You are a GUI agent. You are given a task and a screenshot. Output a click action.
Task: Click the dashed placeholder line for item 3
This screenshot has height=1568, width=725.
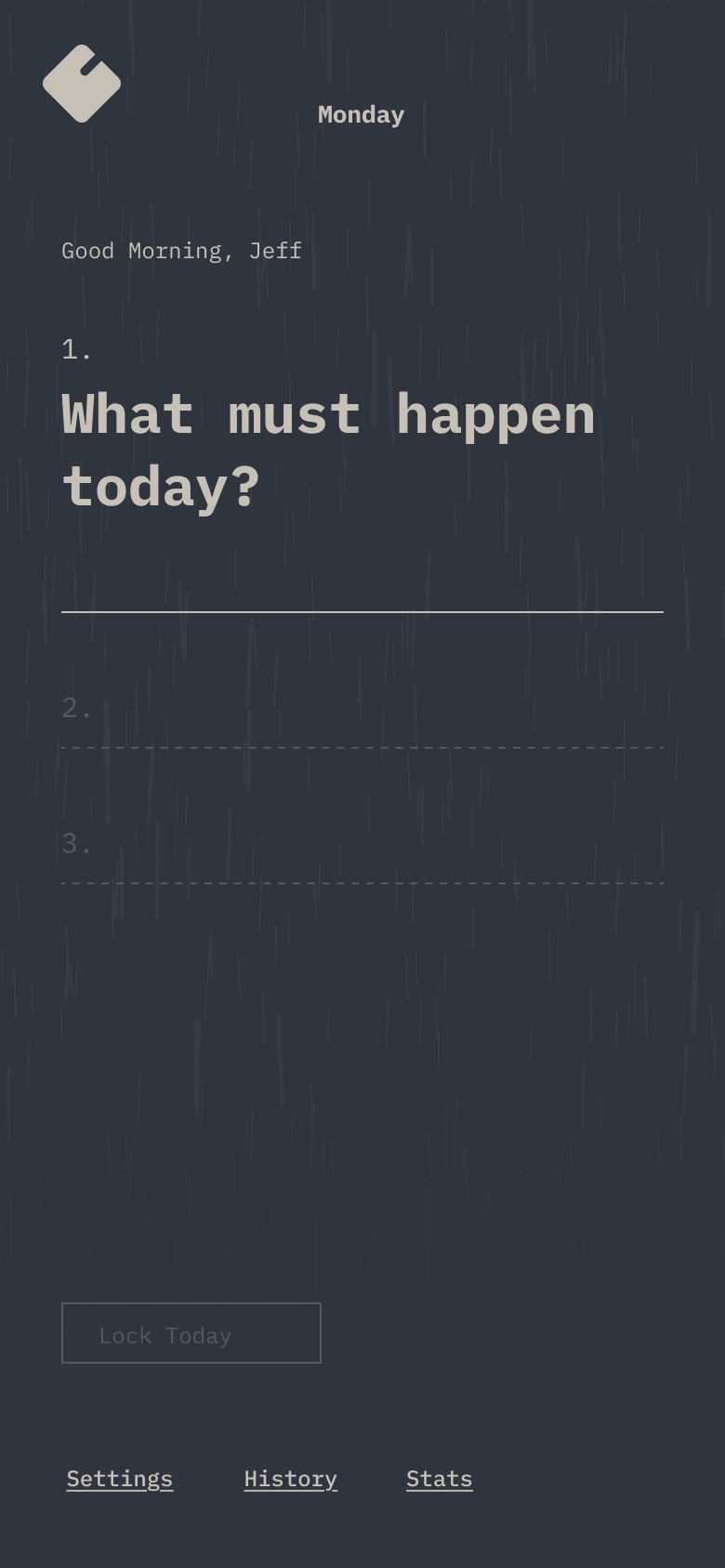362,881
